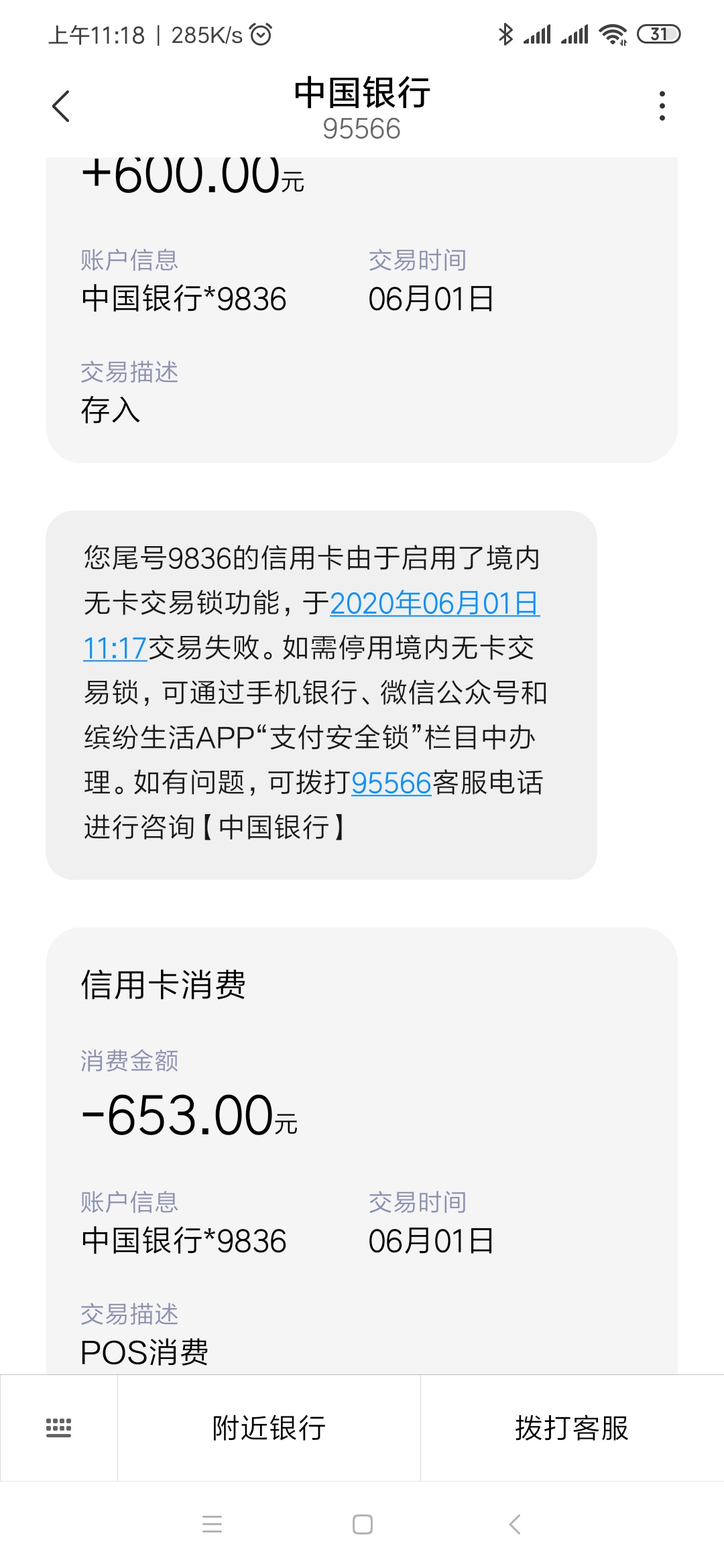Viewport: 724px width, 1568px height.
Task: Tap the 95566 phone number link in message
Action: [391, 783]
